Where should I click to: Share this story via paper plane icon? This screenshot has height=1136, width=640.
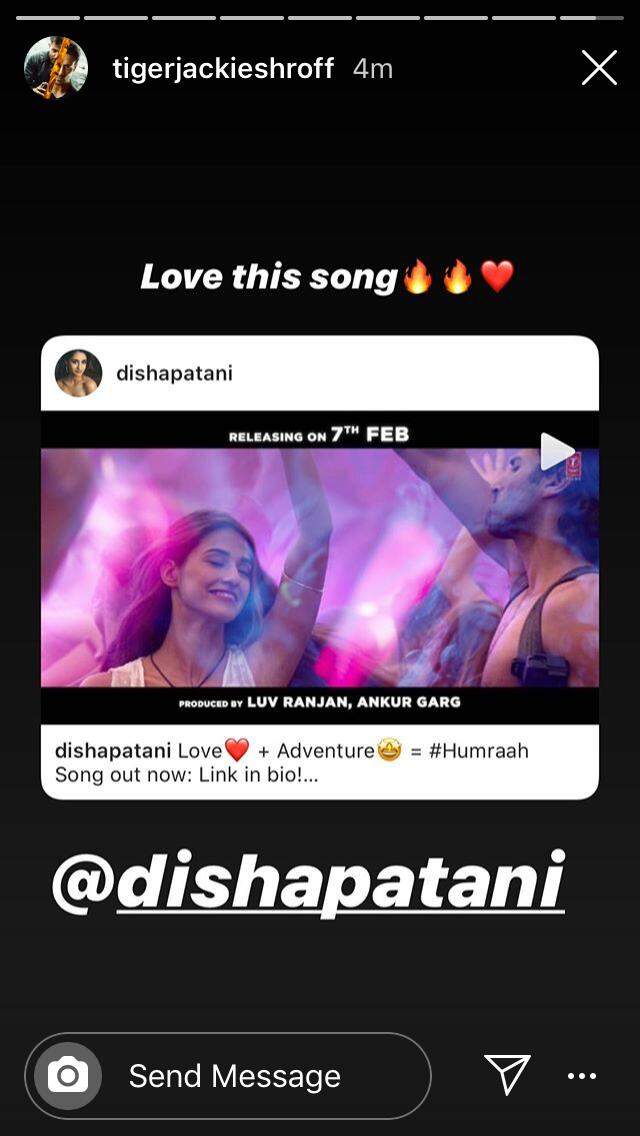pos(507,1074)
